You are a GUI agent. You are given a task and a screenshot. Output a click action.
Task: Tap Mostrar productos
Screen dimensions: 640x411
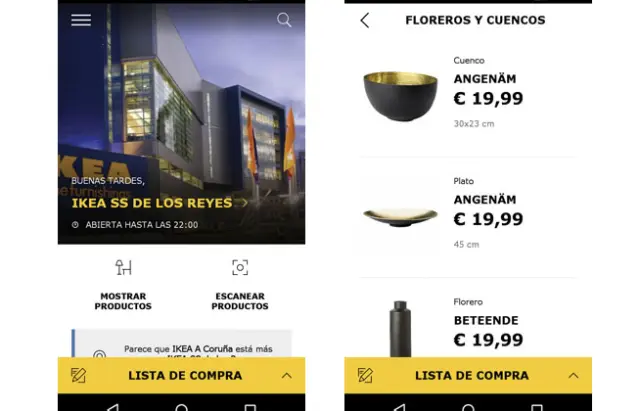click(x=123, y=283)
